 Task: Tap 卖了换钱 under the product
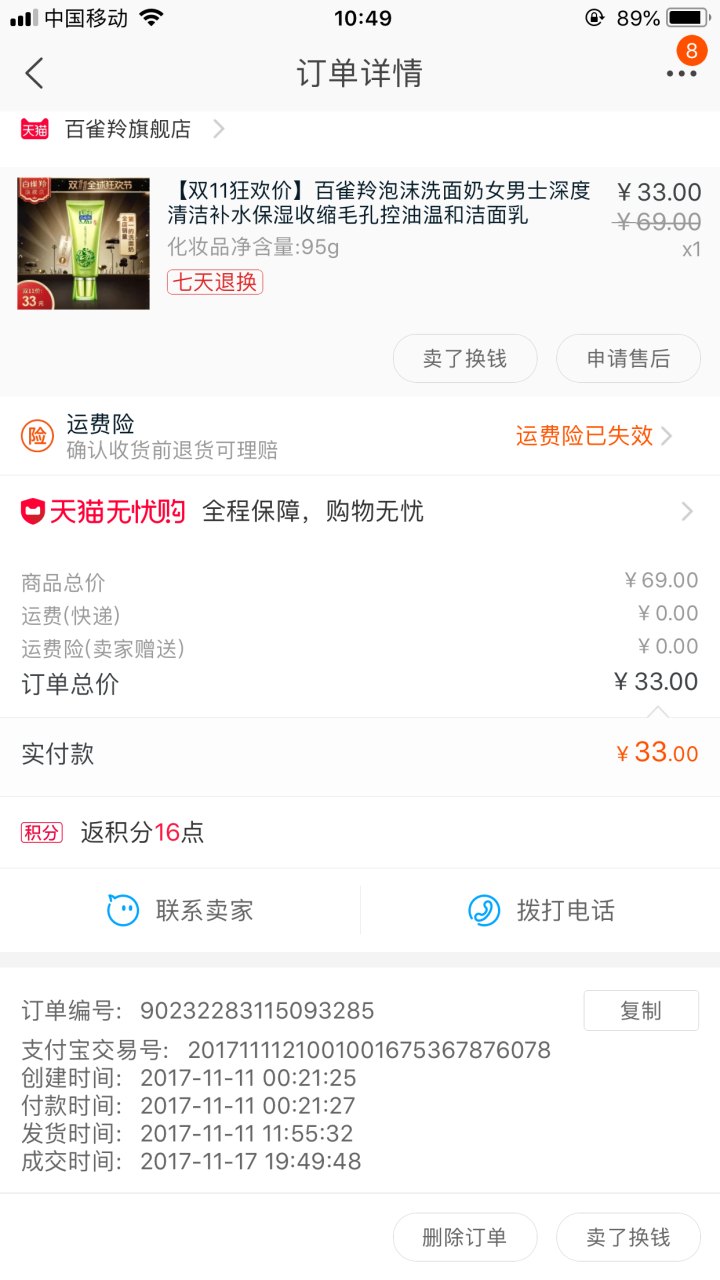(465, 358)
